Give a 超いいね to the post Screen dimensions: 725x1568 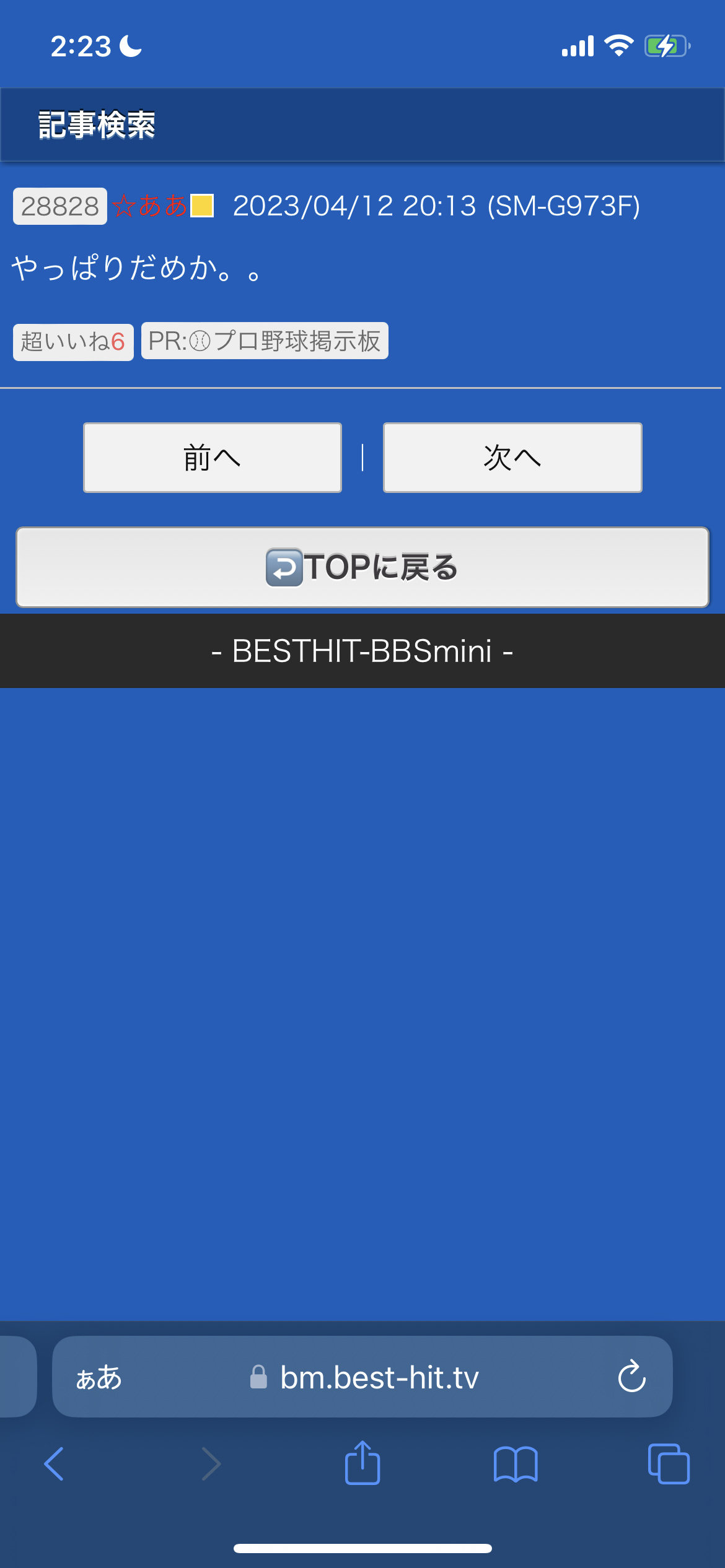(73, 342)
